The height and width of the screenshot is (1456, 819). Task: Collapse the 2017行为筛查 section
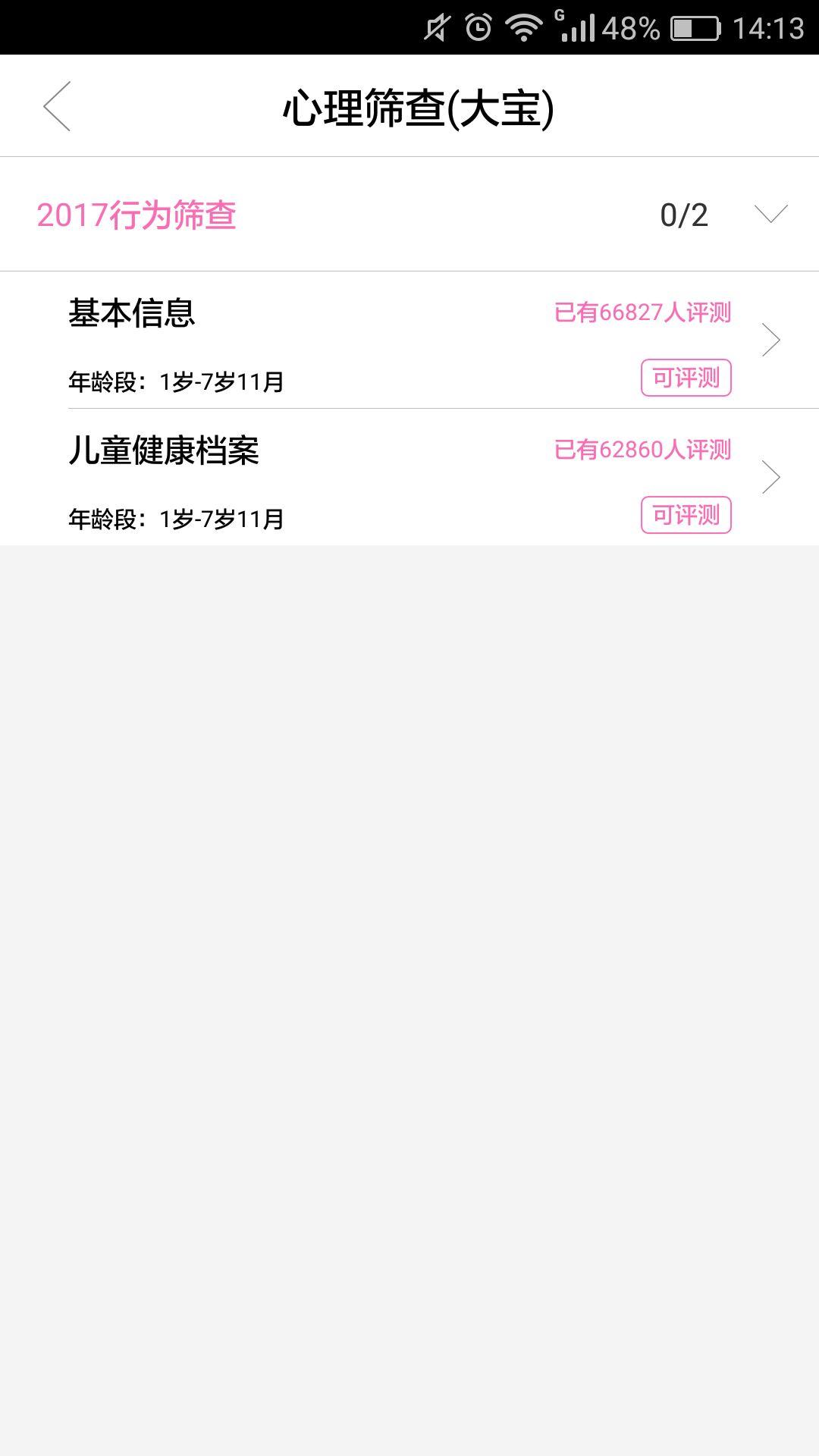tap(771, 215)
